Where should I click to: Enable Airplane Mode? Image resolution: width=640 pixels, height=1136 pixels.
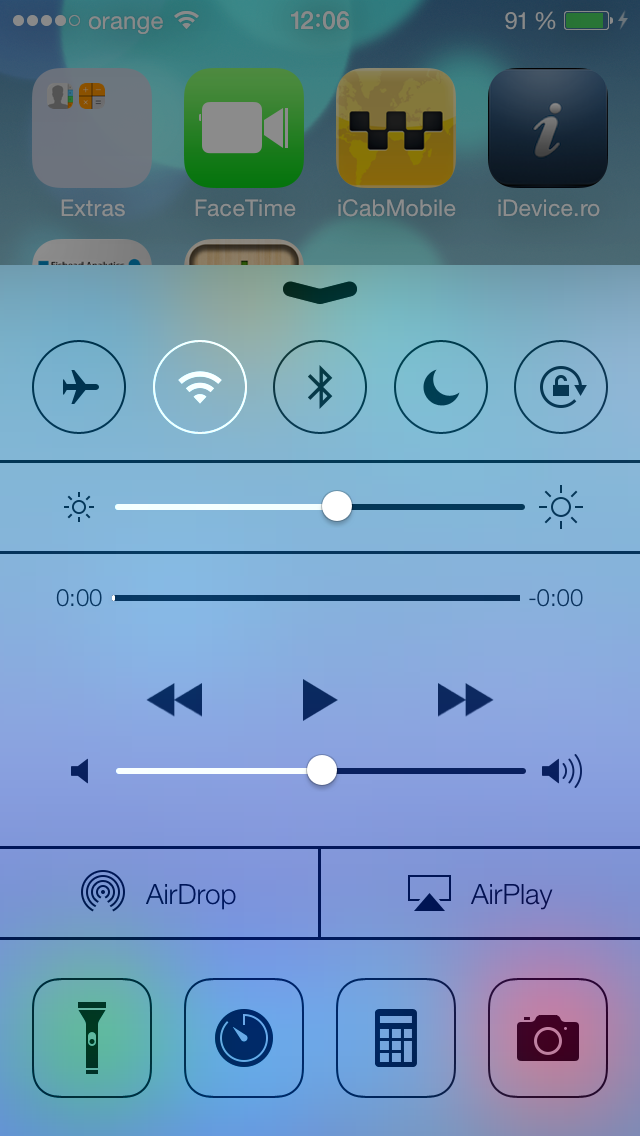pyautogui.click(x=79, y=387)
